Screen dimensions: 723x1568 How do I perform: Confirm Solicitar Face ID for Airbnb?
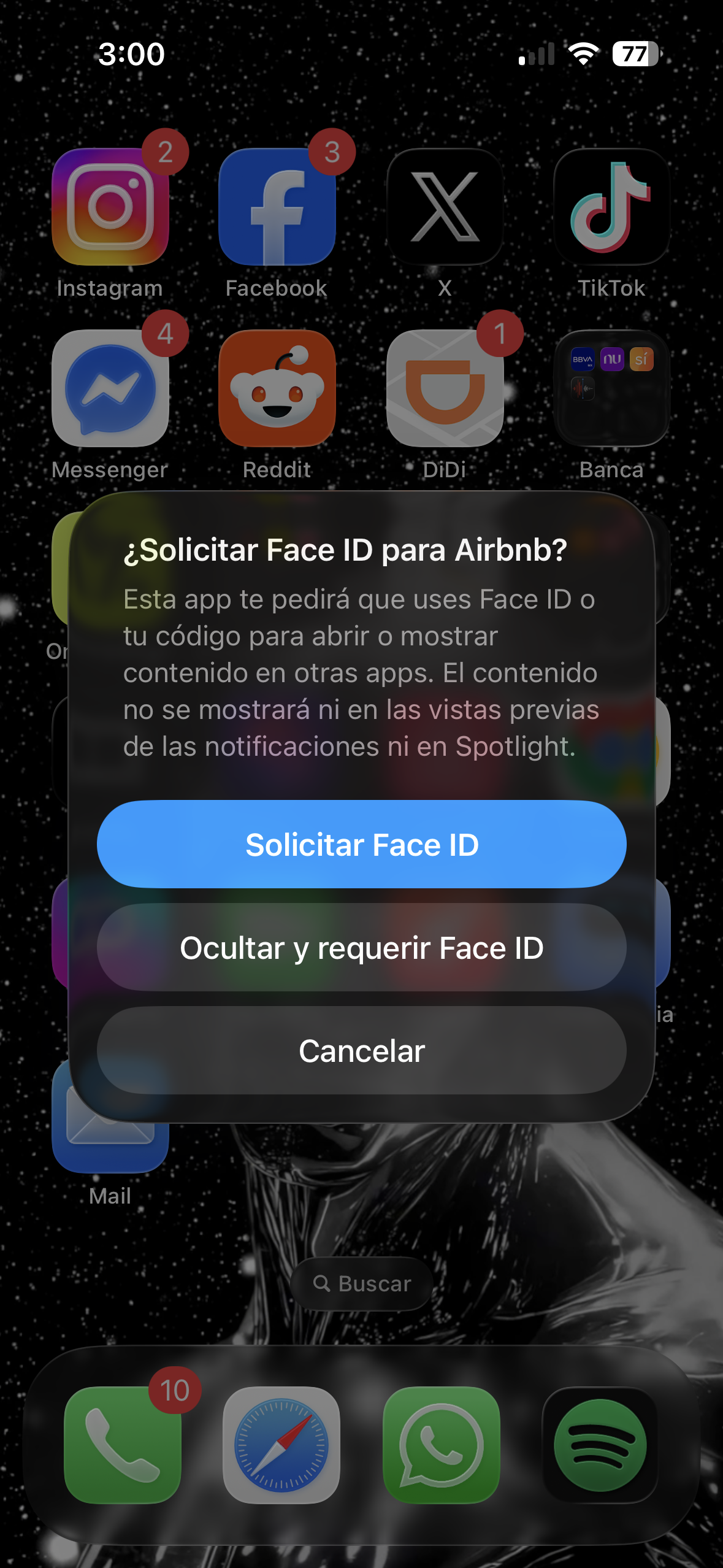click(x=361, y=844)
